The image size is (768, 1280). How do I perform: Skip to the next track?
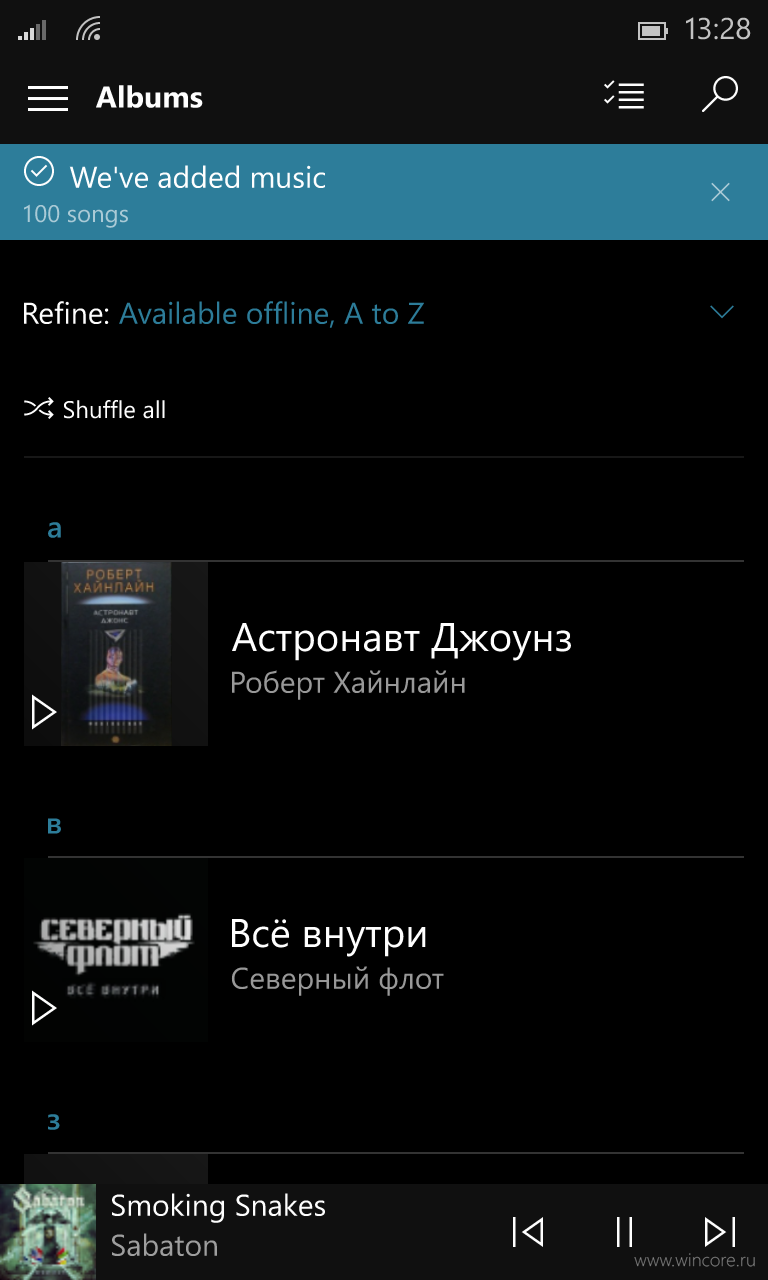pos(720,1232)
